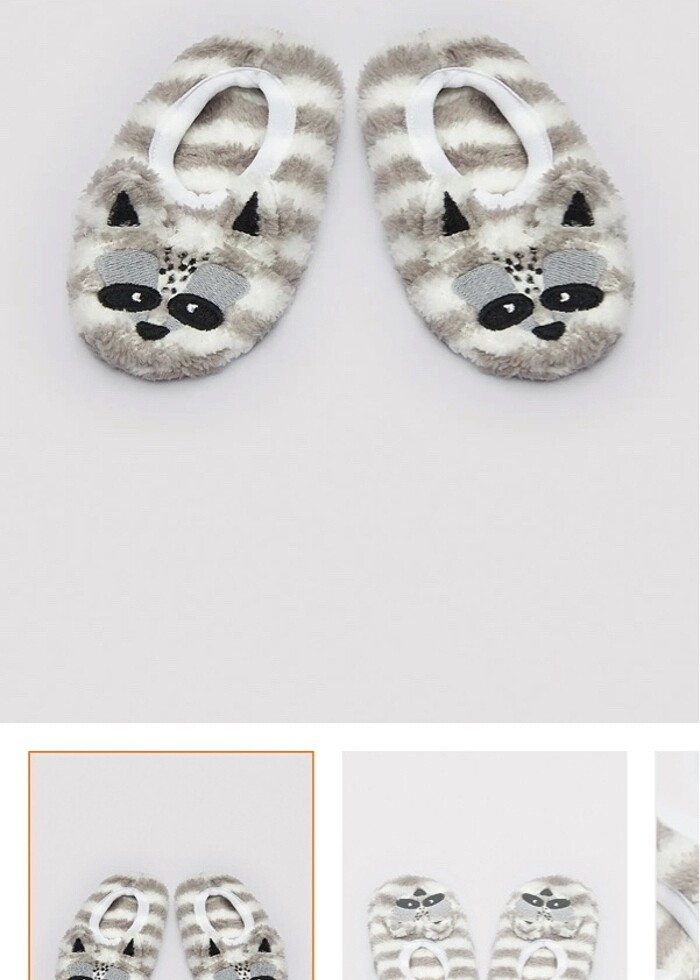Viewport: 700px width, 980px height.
Task: View the partially visible third thumbnail
Action: pyautogui.click(x=678, y=866)
